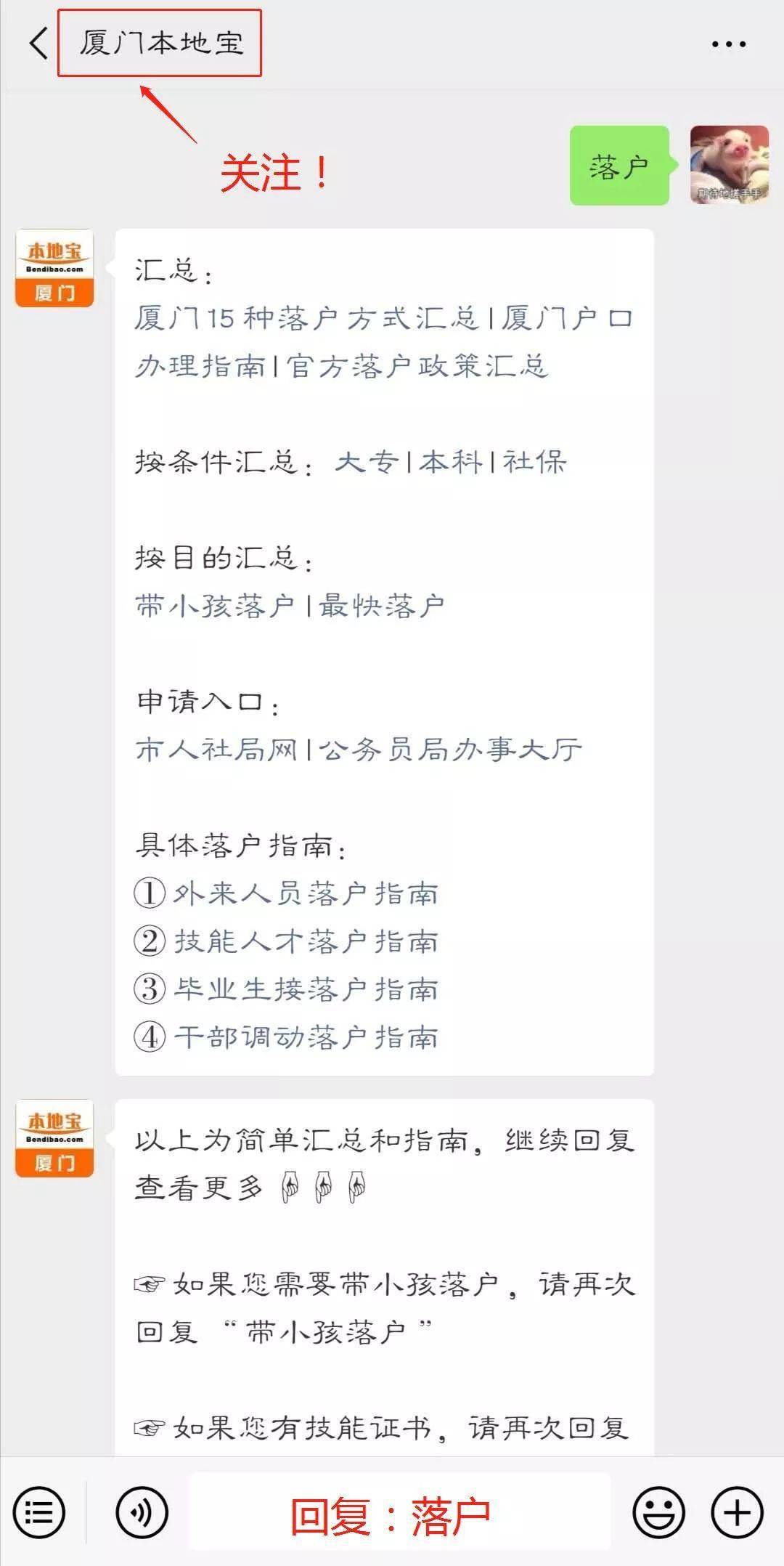Go back from the 厦门本地宝 chat

pyautogui.click(x=38, y=44)
